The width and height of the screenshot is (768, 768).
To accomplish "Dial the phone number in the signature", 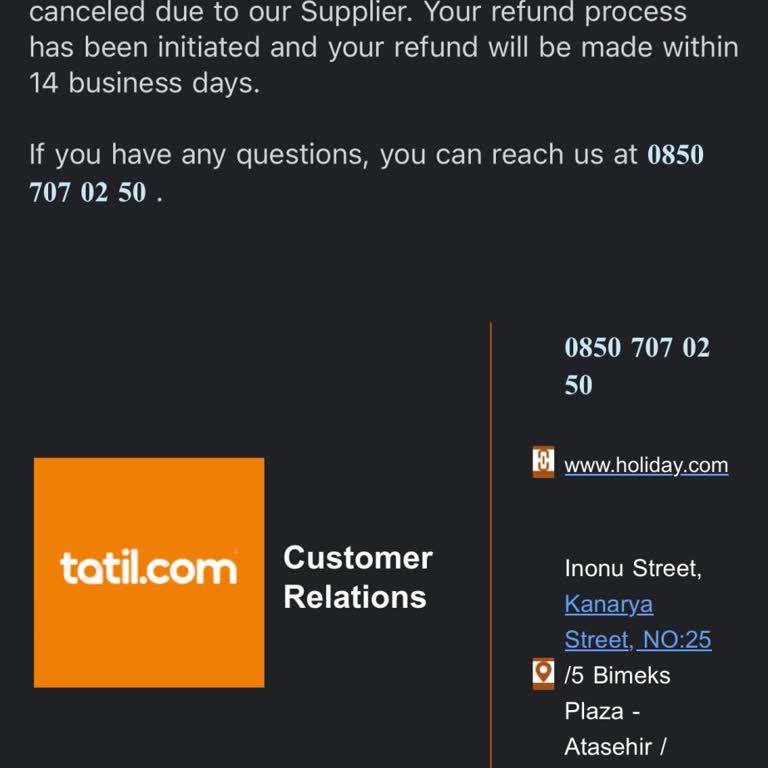I will point(636,349).
